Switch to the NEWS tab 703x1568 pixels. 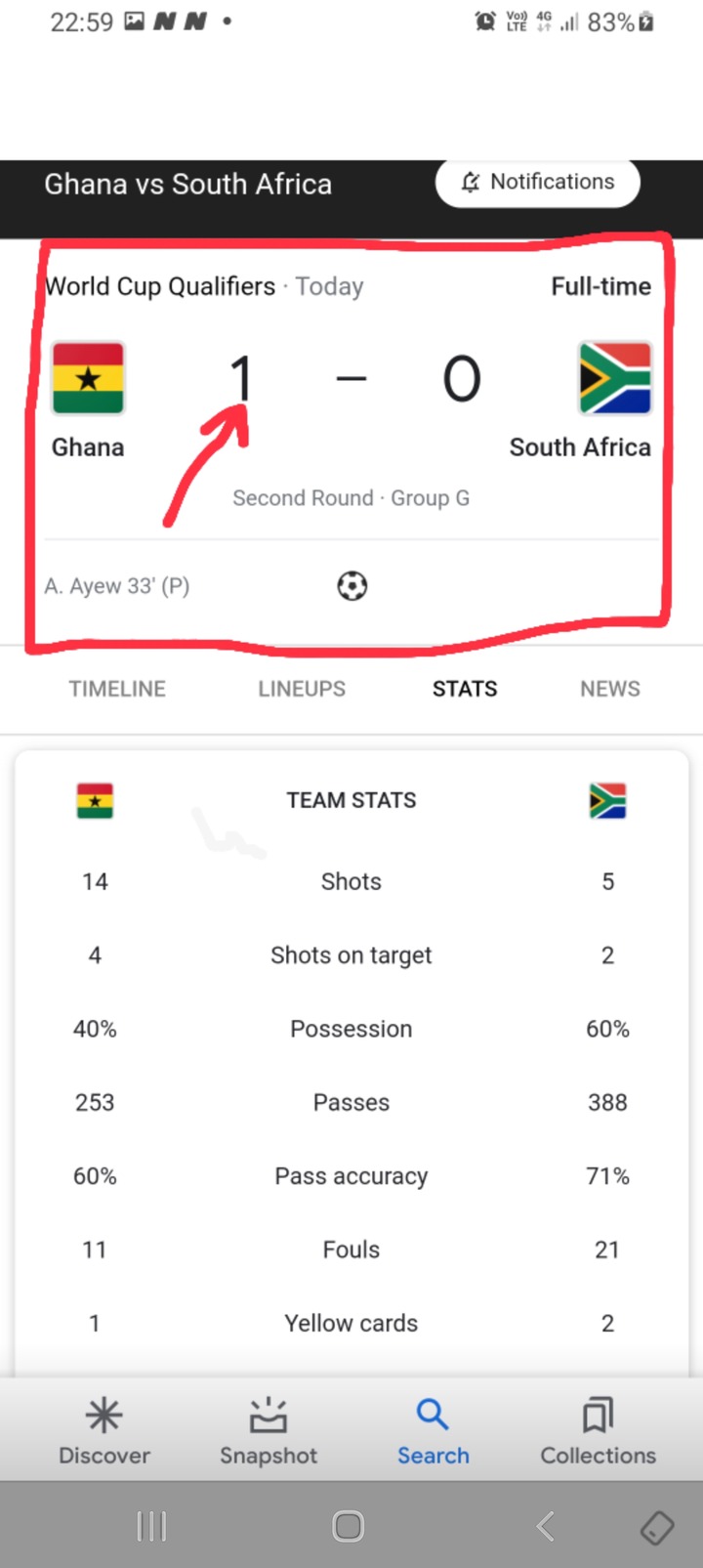pyautogui.click(x=610, y=689)
